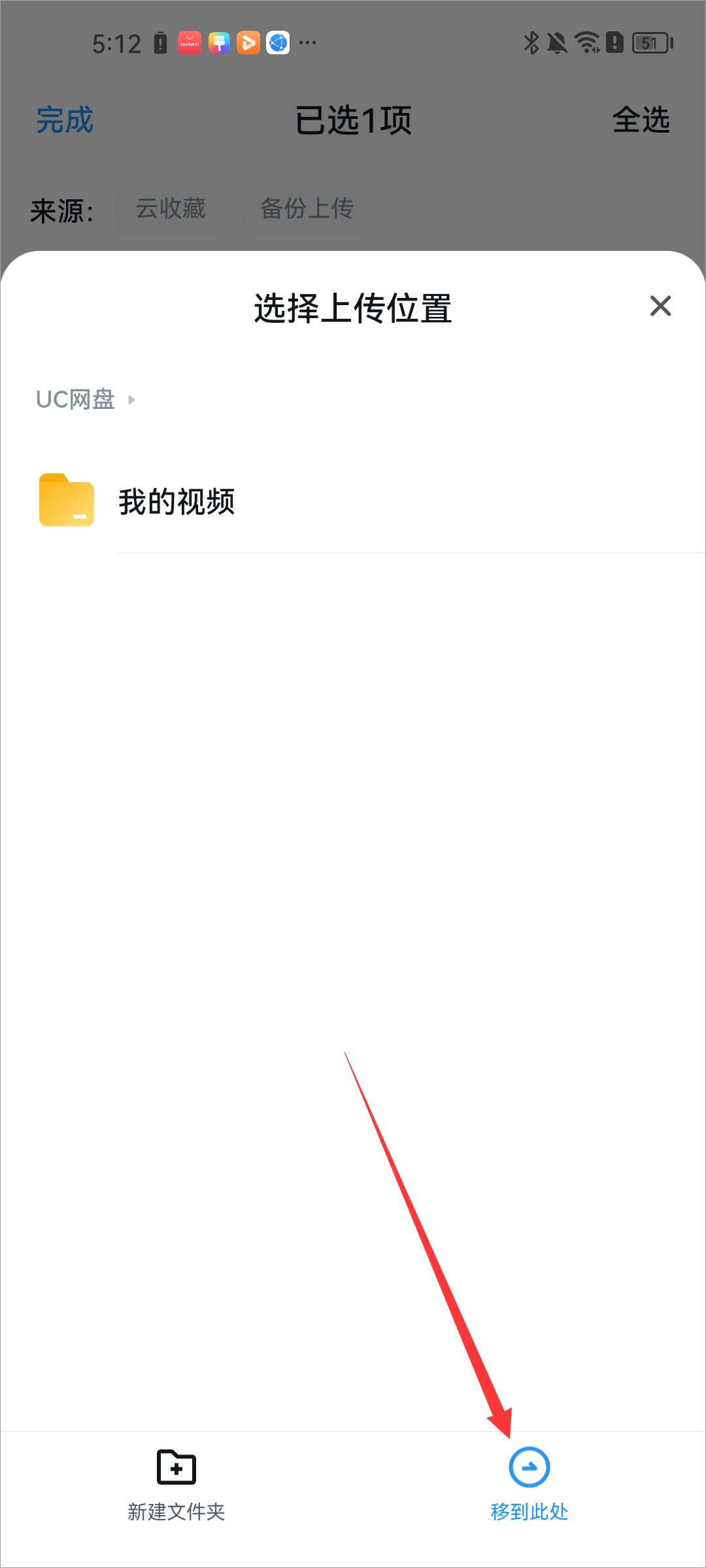Viewport: 706px width, 1568px height.
Task: Tap the ellipsis in the status bar
Action: 307,42
